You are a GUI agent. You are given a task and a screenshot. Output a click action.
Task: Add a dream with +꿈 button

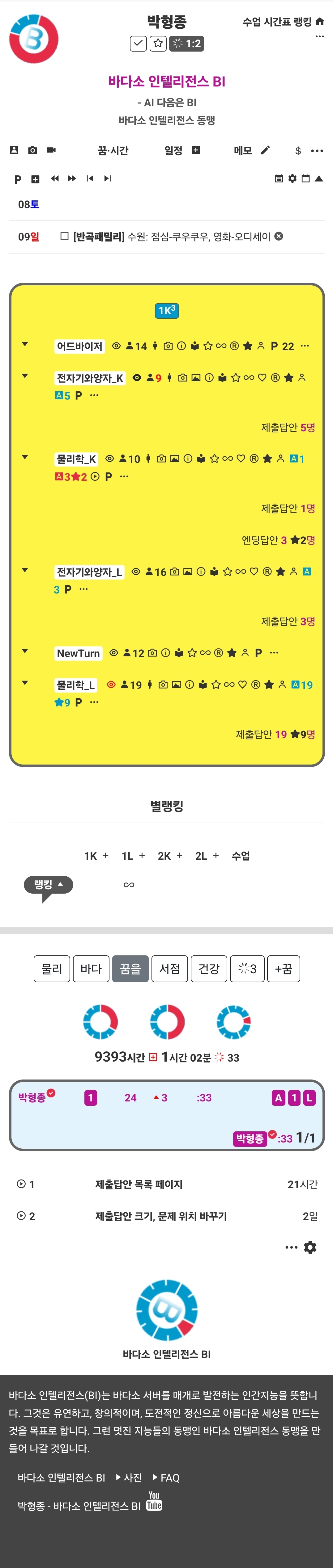click(x=284, y=968)
